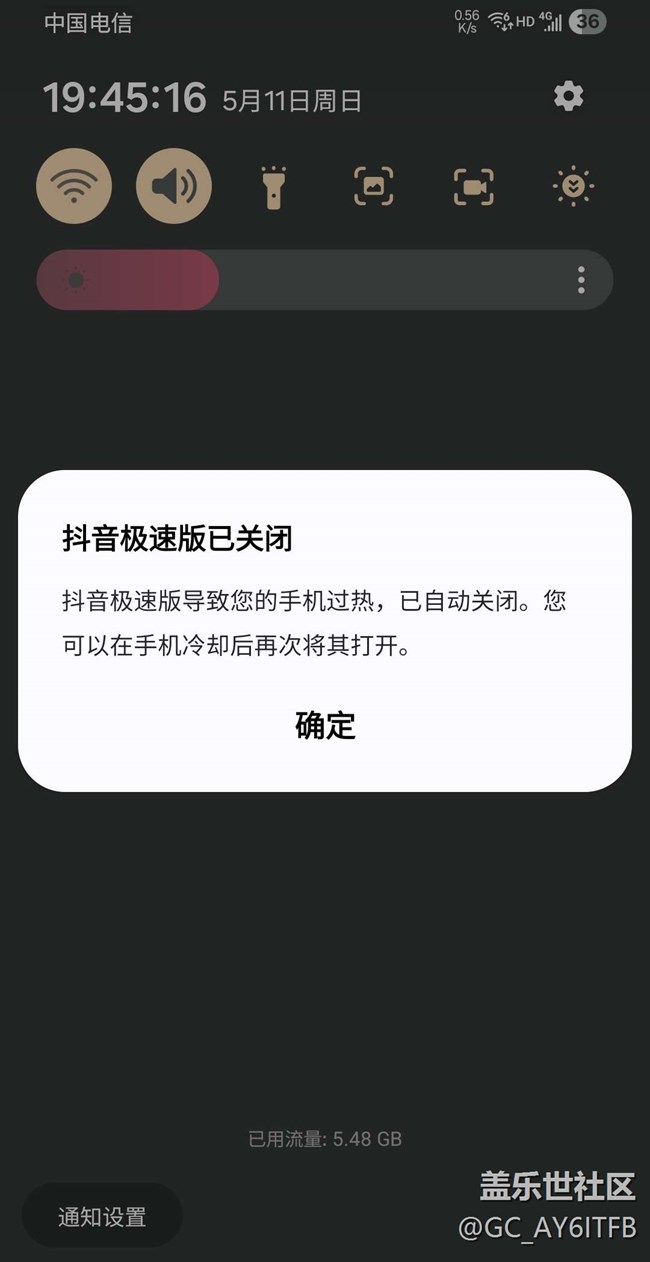
Task: Take a screenshot with the capture tile
Action: click(373, 187)
